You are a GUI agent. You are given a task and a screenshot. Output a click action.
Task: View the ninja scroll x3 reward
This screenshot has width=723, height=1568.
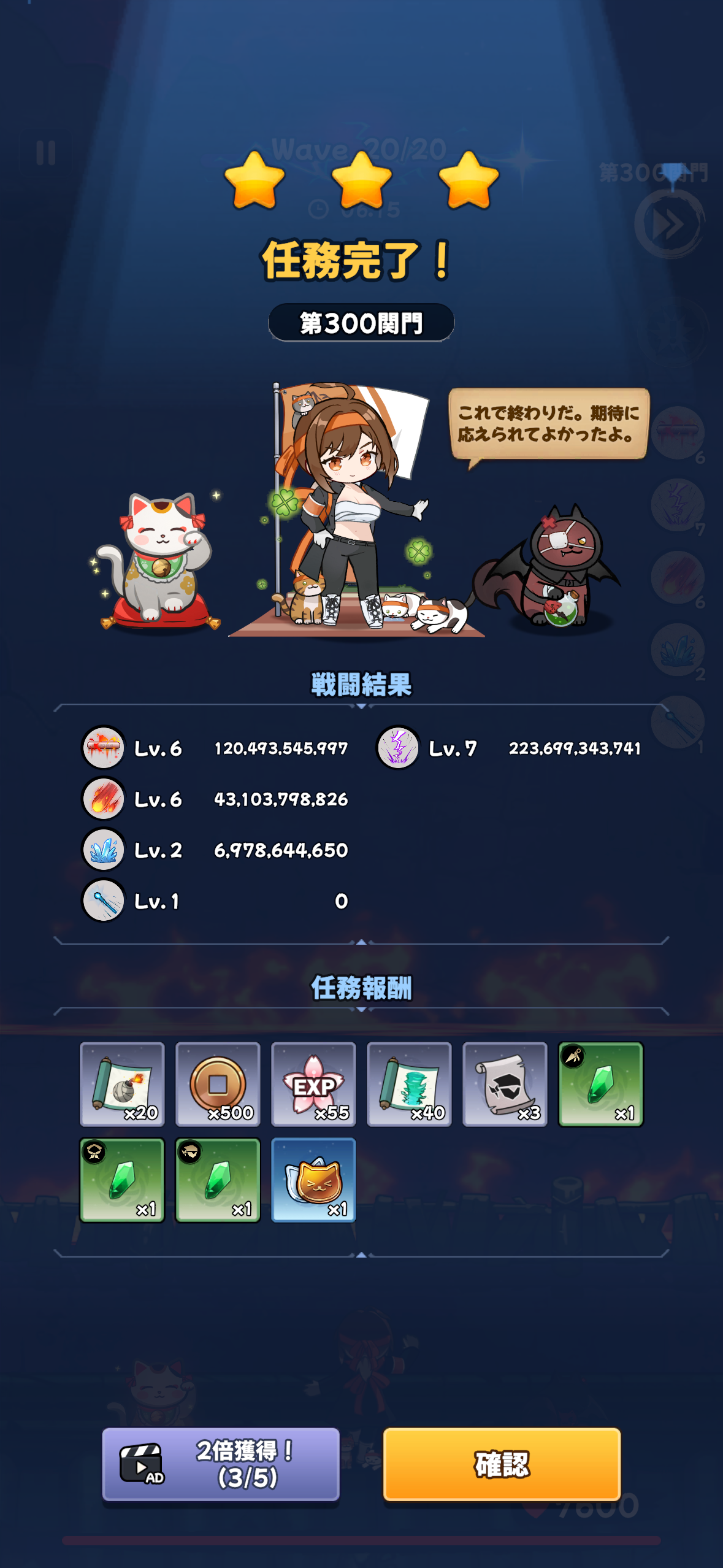click(505, 1084)
